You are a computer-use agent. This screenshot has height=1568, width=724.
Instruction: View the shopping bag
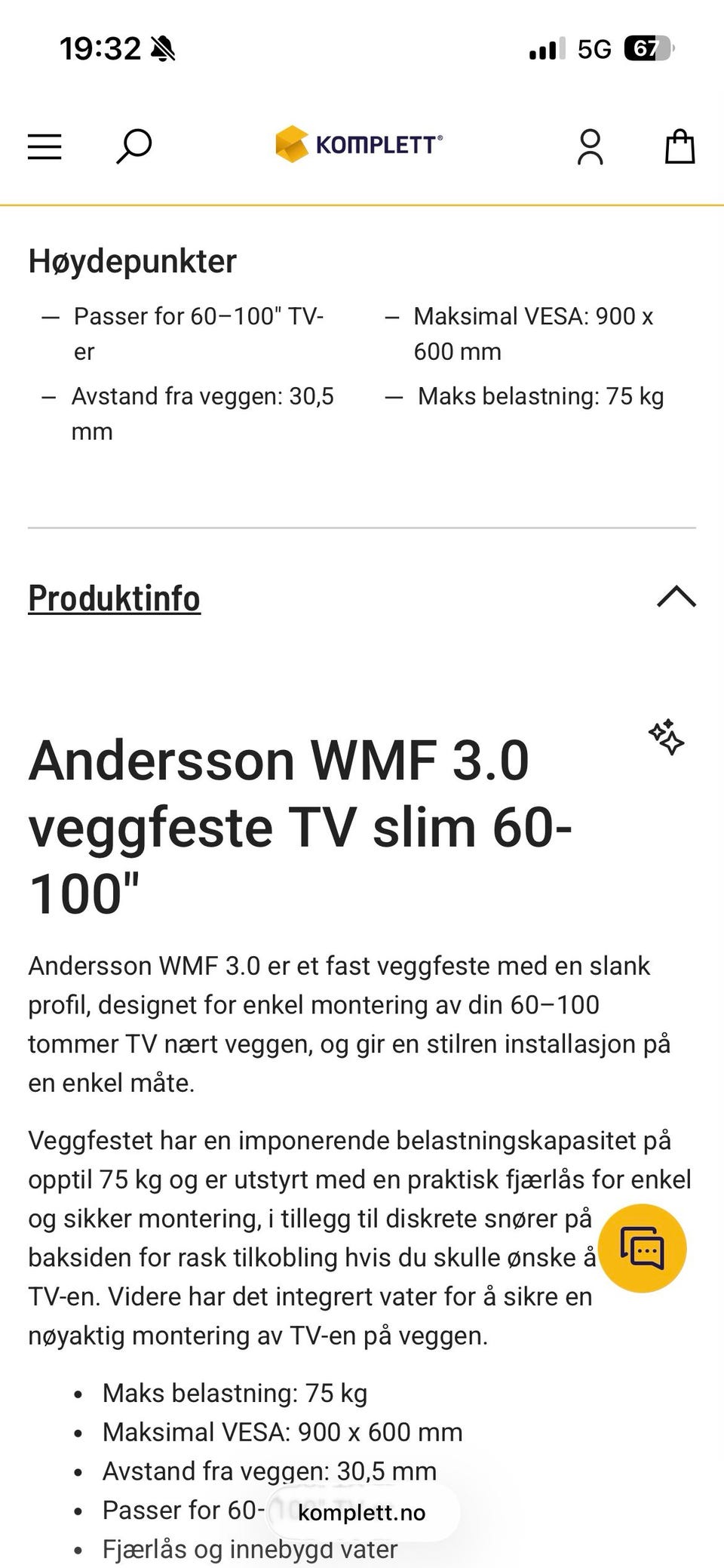pos(680,146)
